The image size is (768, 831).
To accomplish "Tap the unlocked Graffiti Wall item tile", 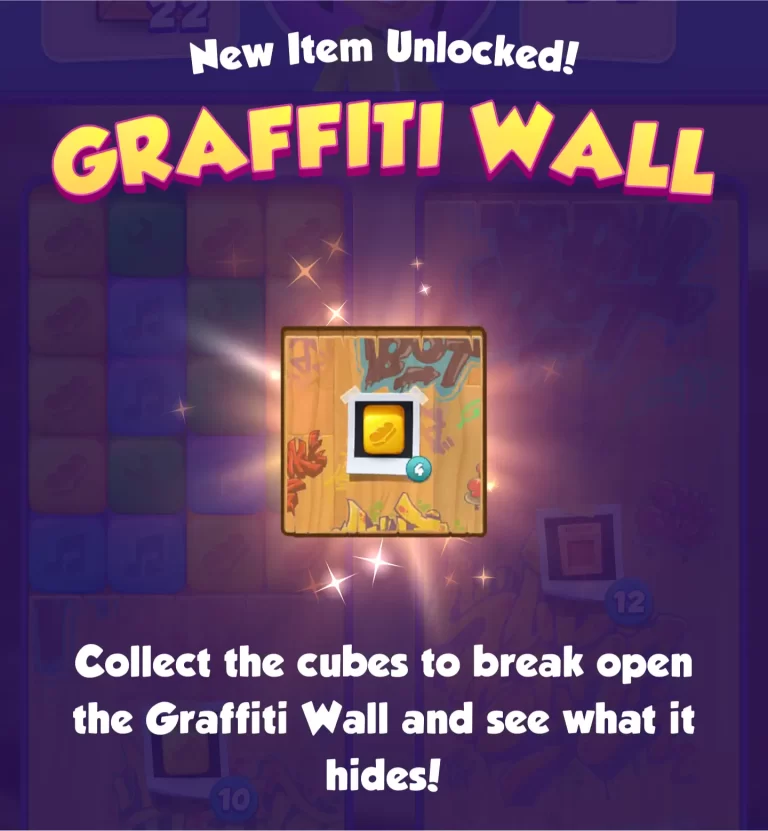I will [x=384, y=432].
